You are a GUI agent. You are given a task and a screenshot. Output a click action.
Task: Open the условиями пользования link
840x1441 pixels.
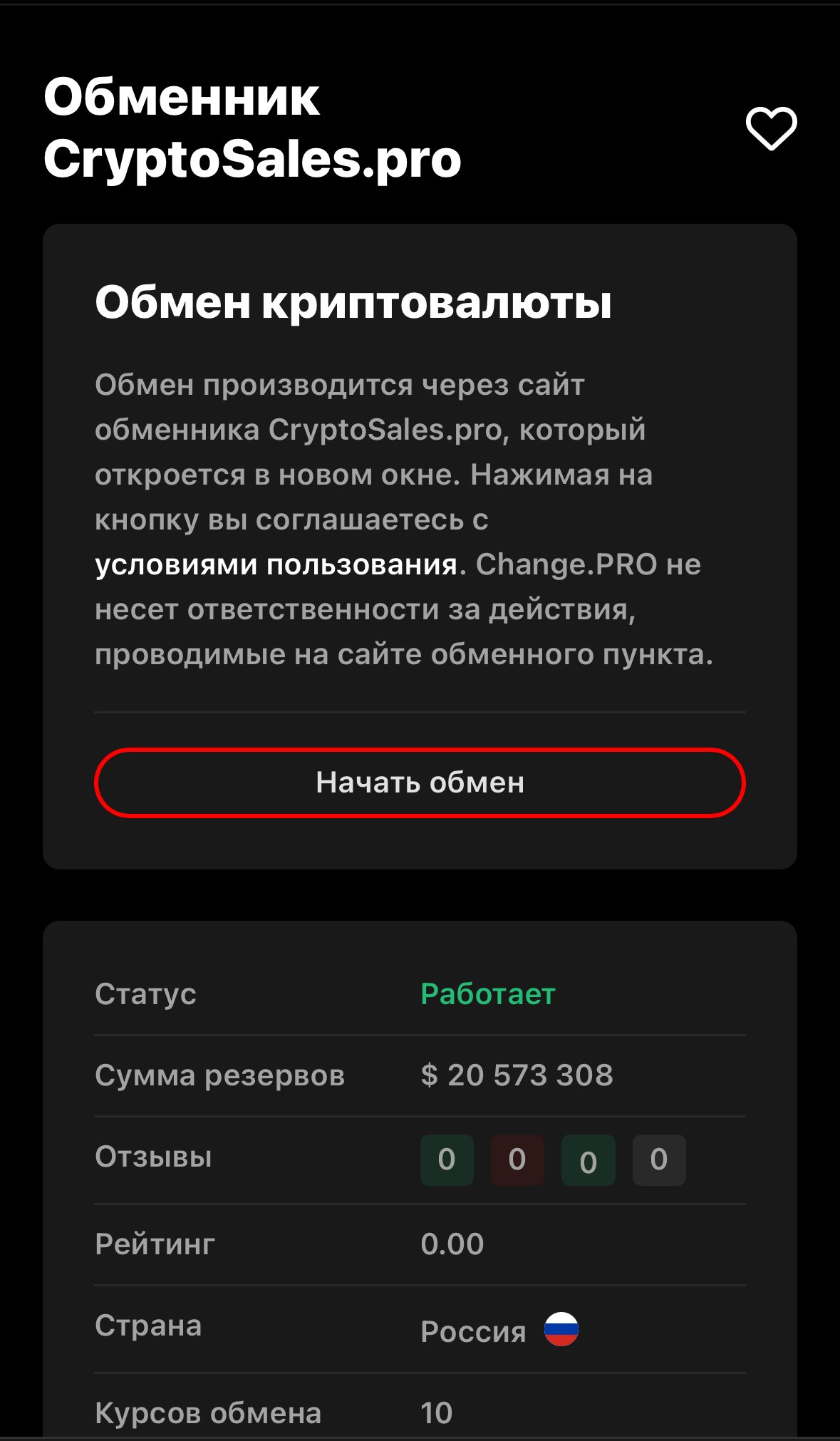pyautogui.click(x=276, y=564)
